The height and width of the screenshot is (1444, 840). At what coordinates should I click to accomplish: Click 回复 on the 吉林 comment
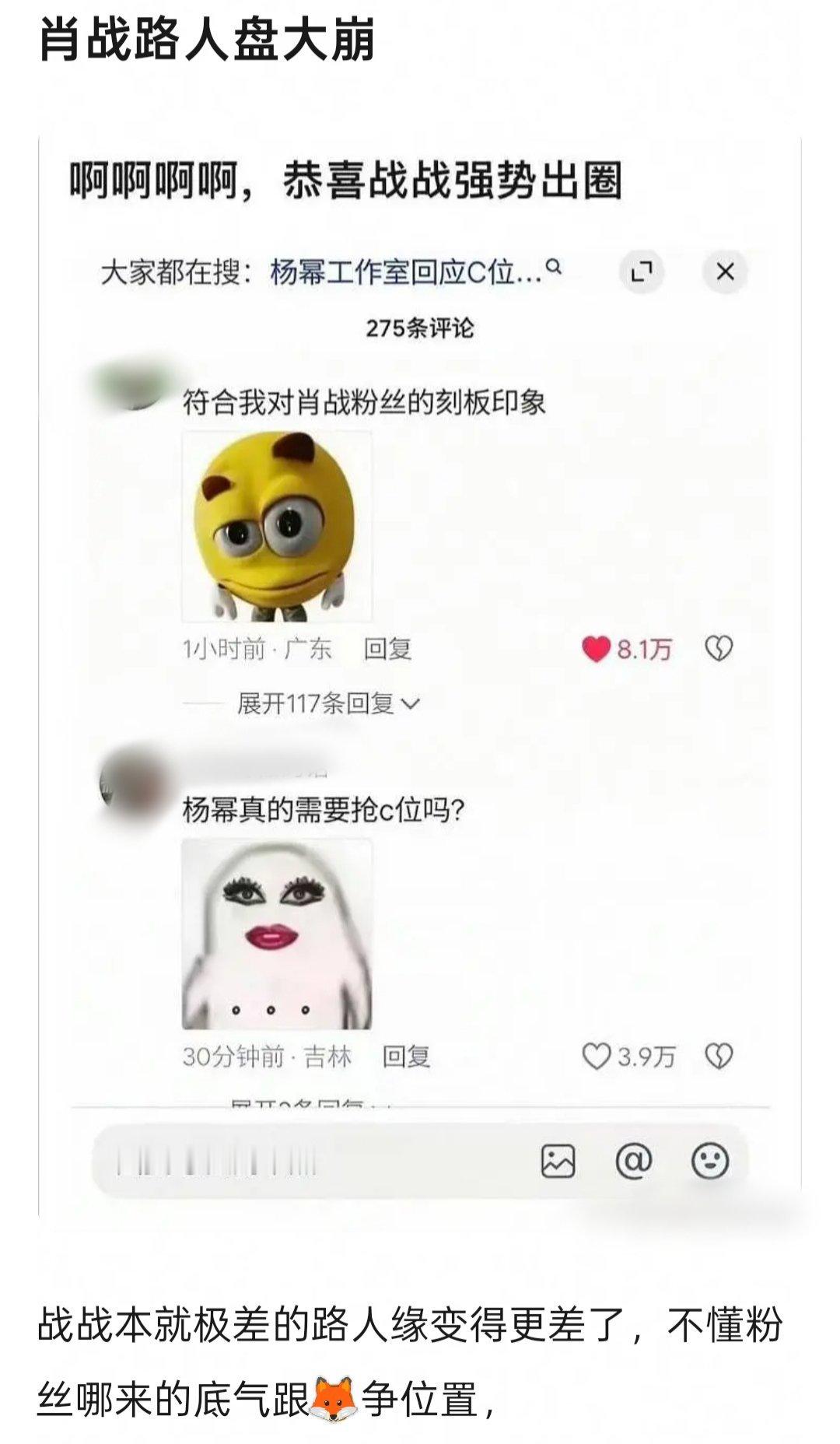(408, 1055)
